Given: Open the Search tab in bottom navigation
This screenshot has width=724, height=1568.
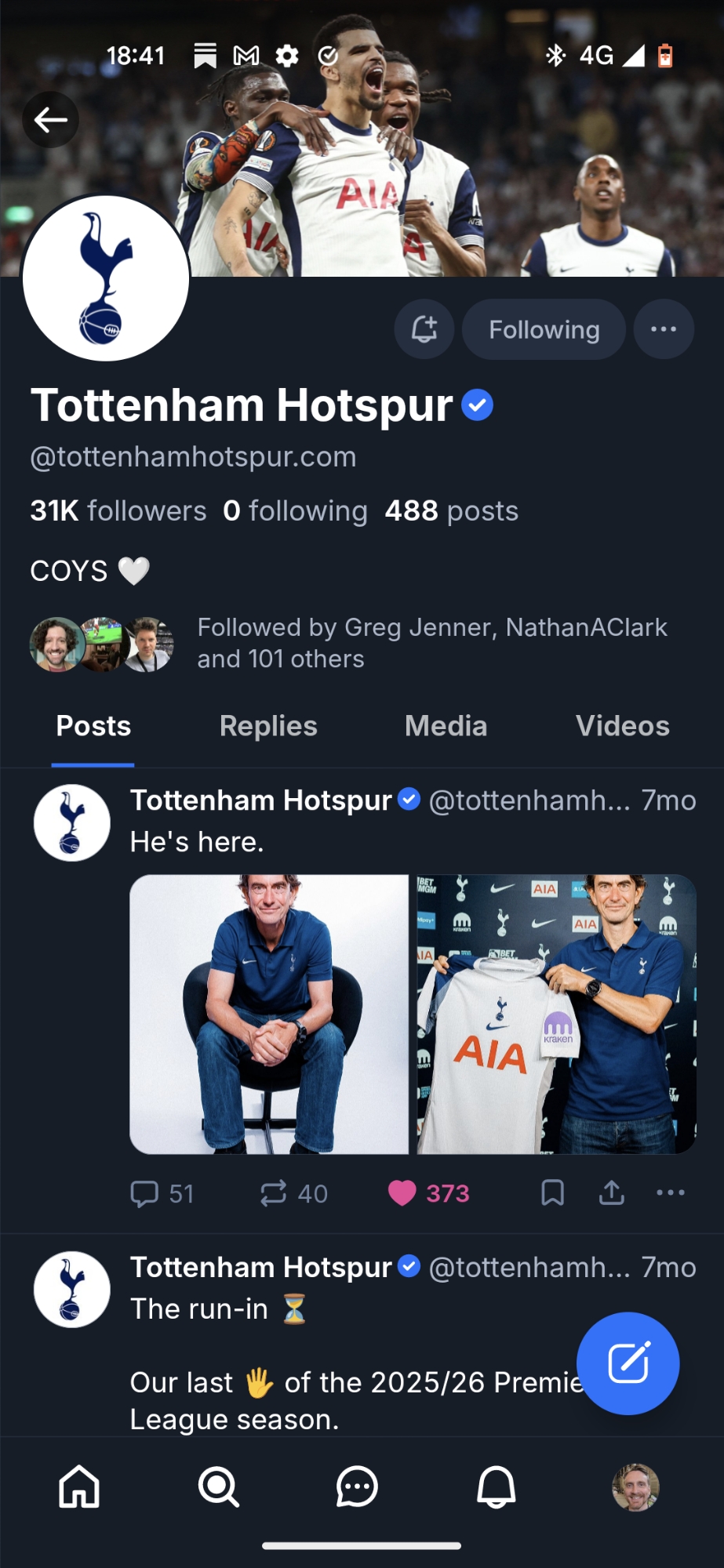Looking at the screenshot, I should 218,1486.
